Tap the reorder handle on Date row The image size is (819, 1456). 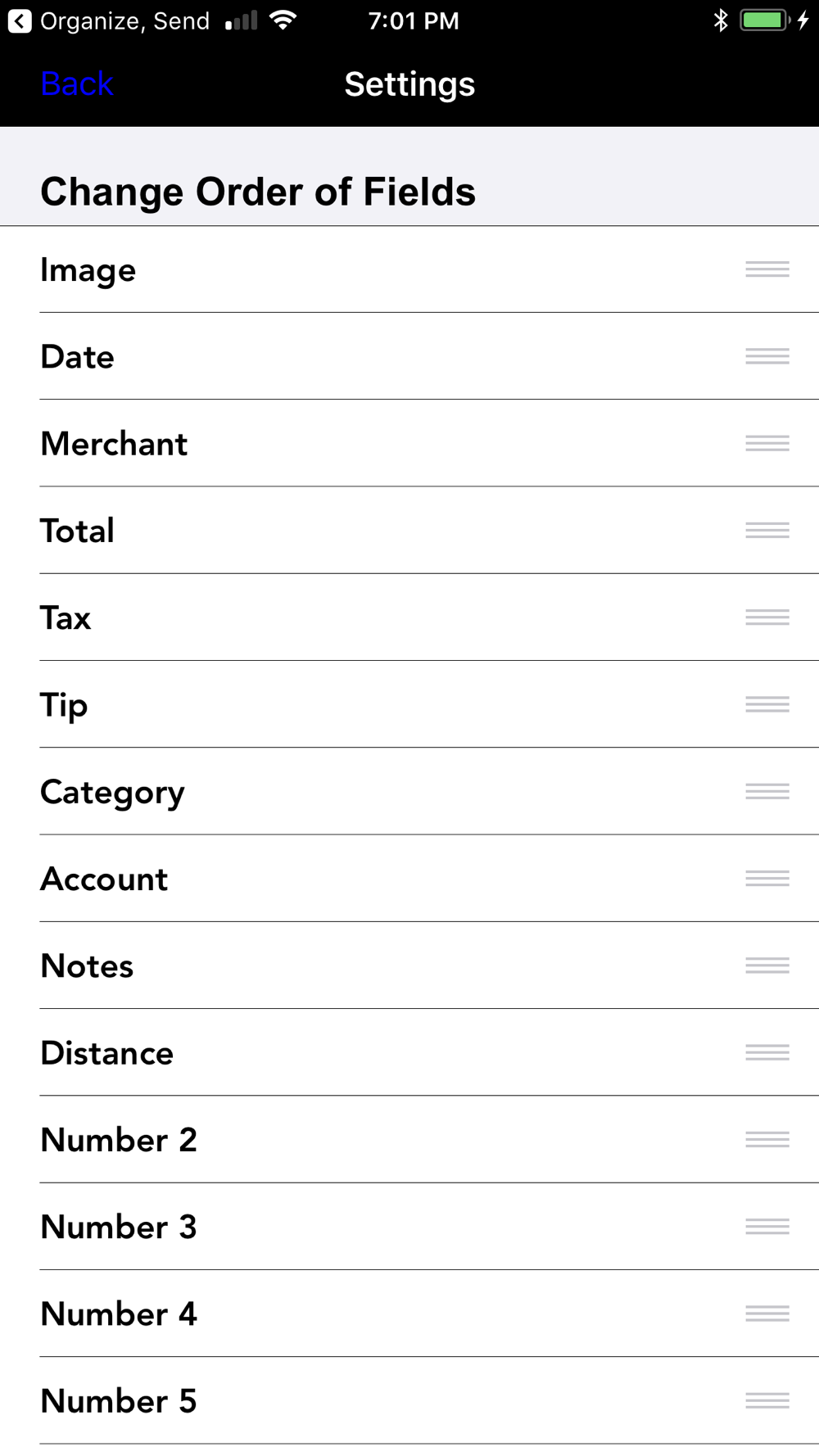click(767, 356)
